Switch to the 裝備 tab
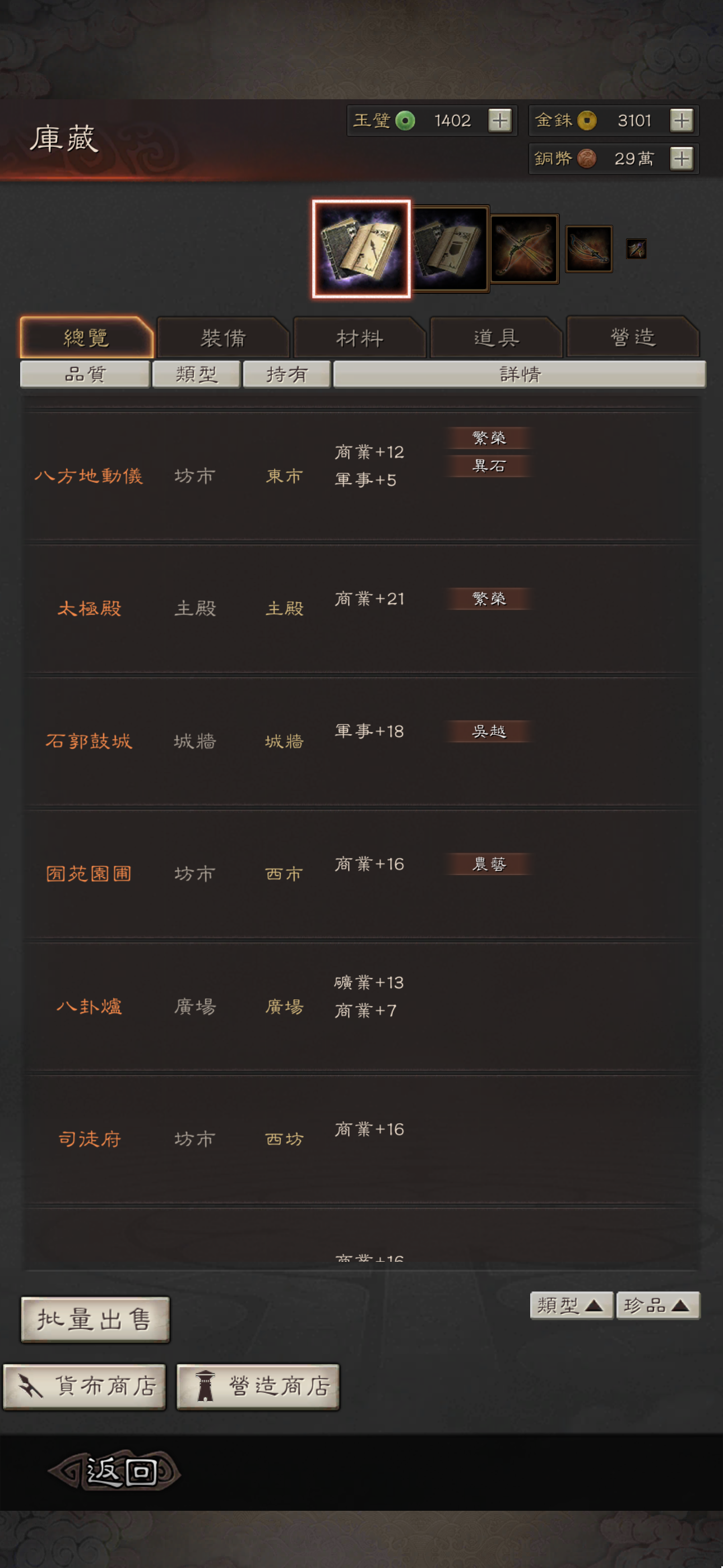This screenshot has width=723, height=1568. pyautogui.click(x=223, y=338)
